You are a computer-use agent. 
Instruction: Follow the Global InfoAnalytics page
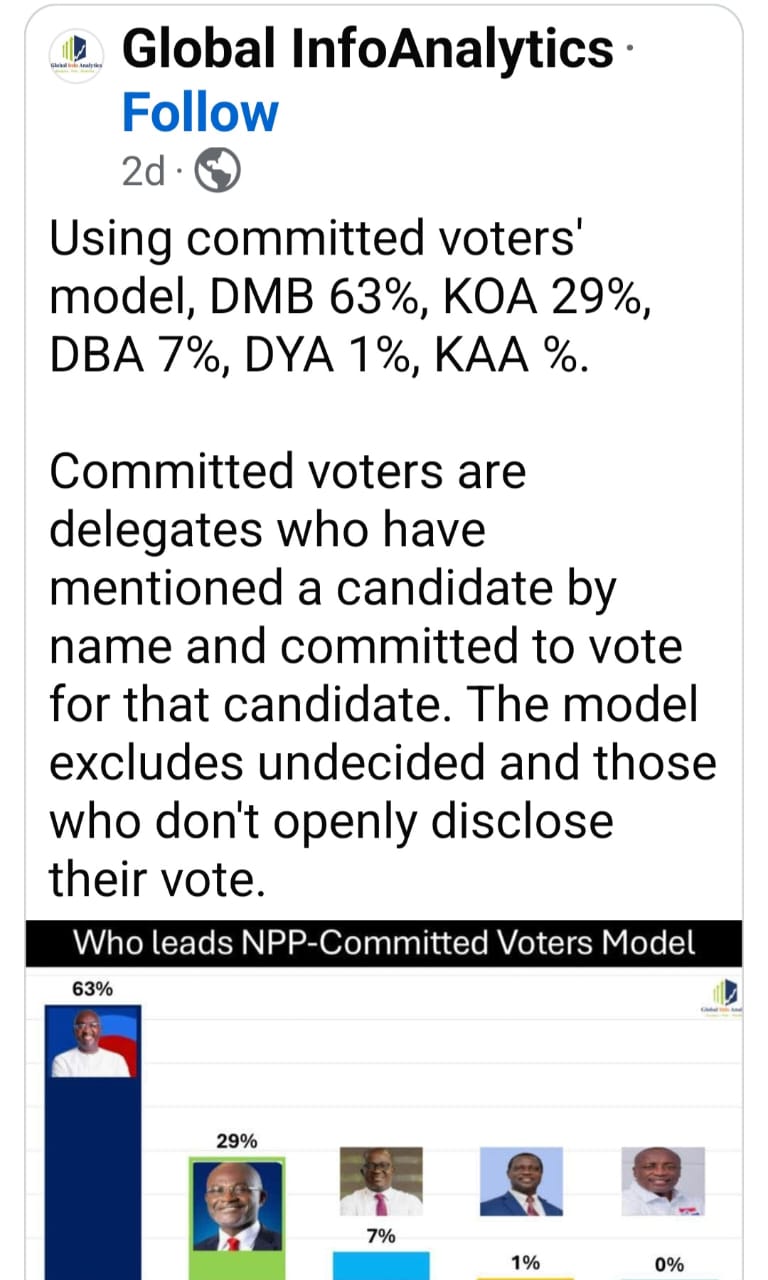click(x=199, y=113)
